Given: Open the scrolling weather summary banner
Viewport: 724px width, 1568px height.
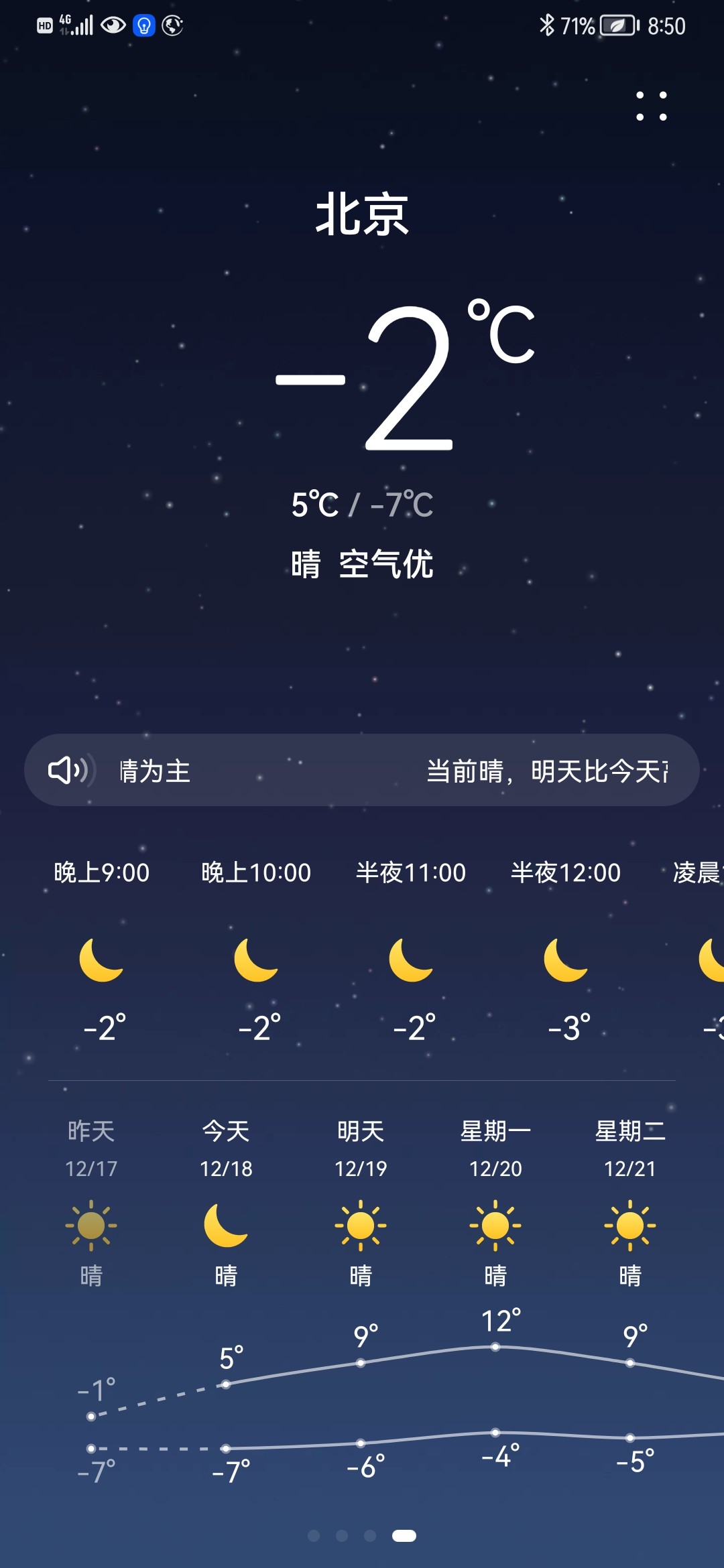Looking at the screenshot, I should pos(396,771).
